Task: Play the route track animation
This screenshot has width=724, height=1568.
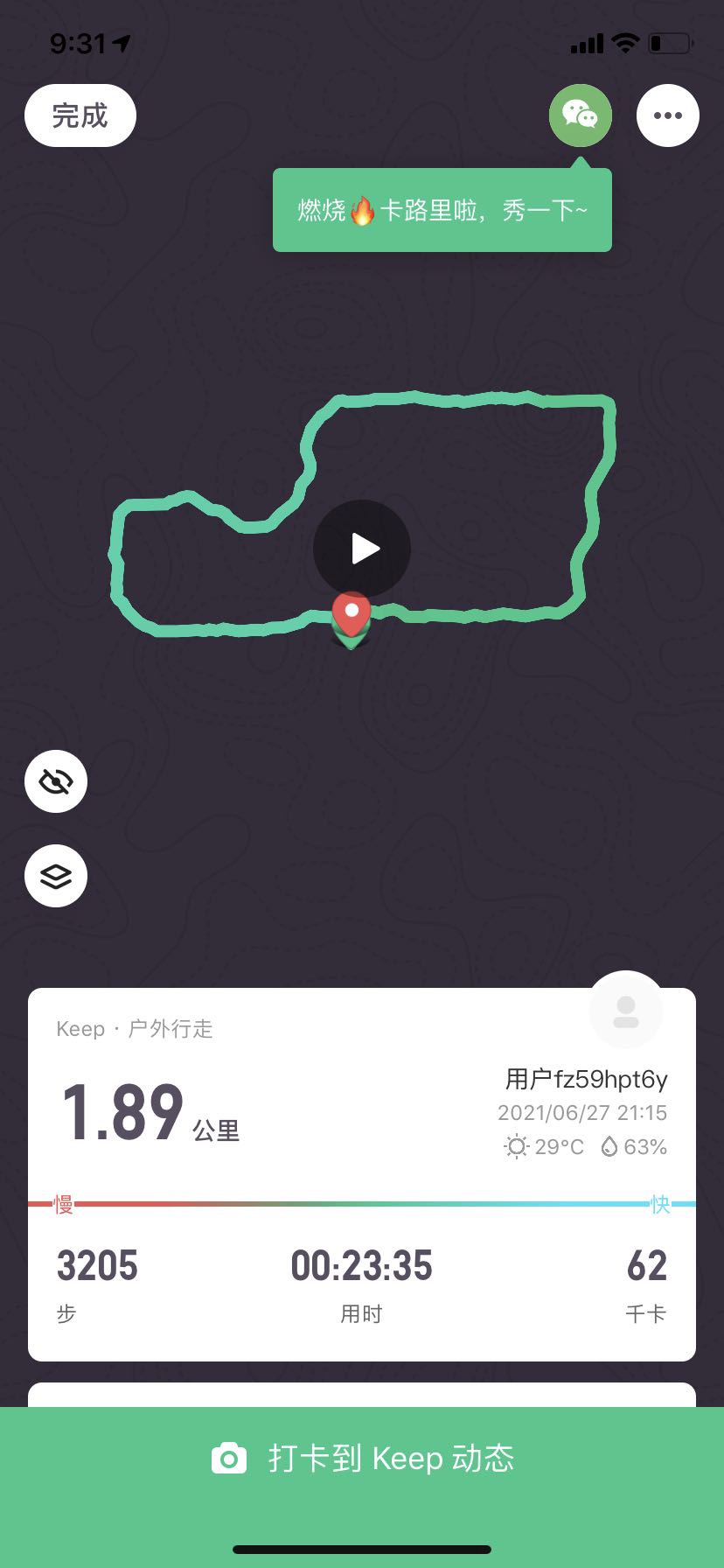Action: [362, 549]
